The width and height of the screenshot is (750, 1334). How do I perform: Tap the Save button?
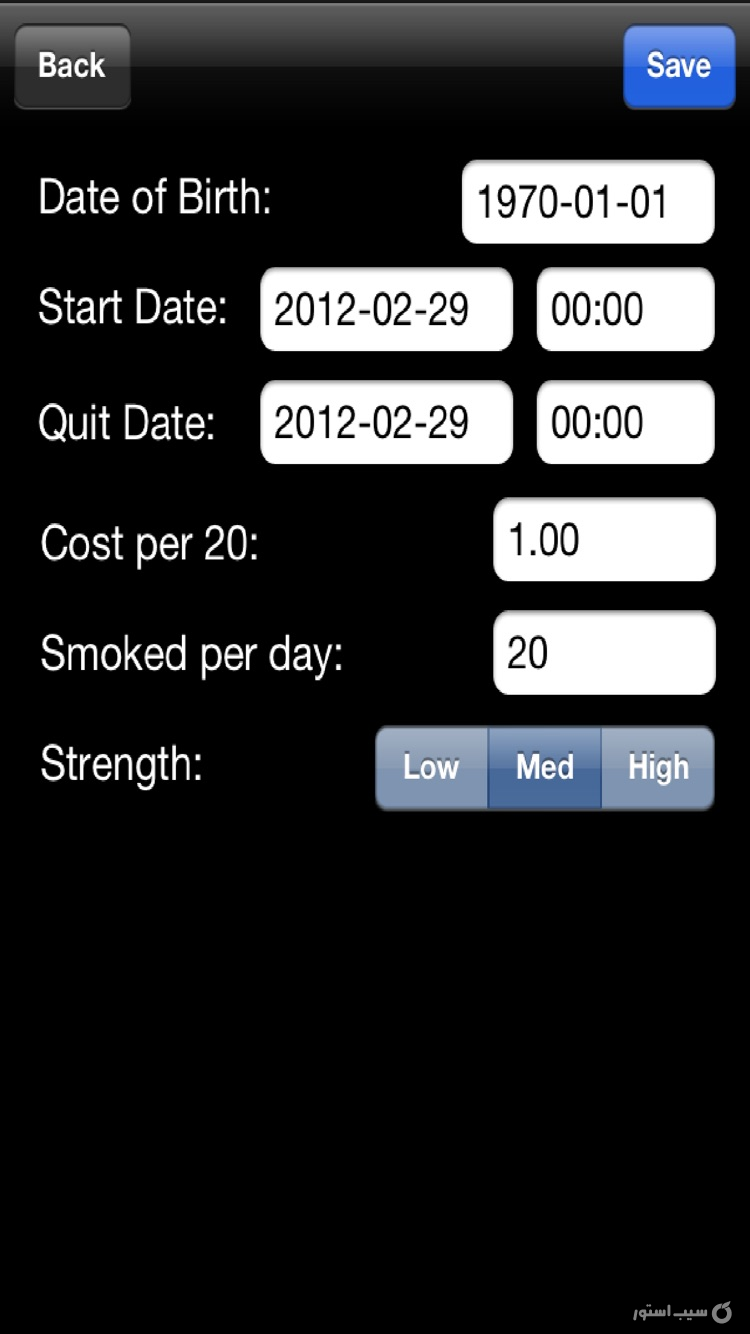click(678, 66)
